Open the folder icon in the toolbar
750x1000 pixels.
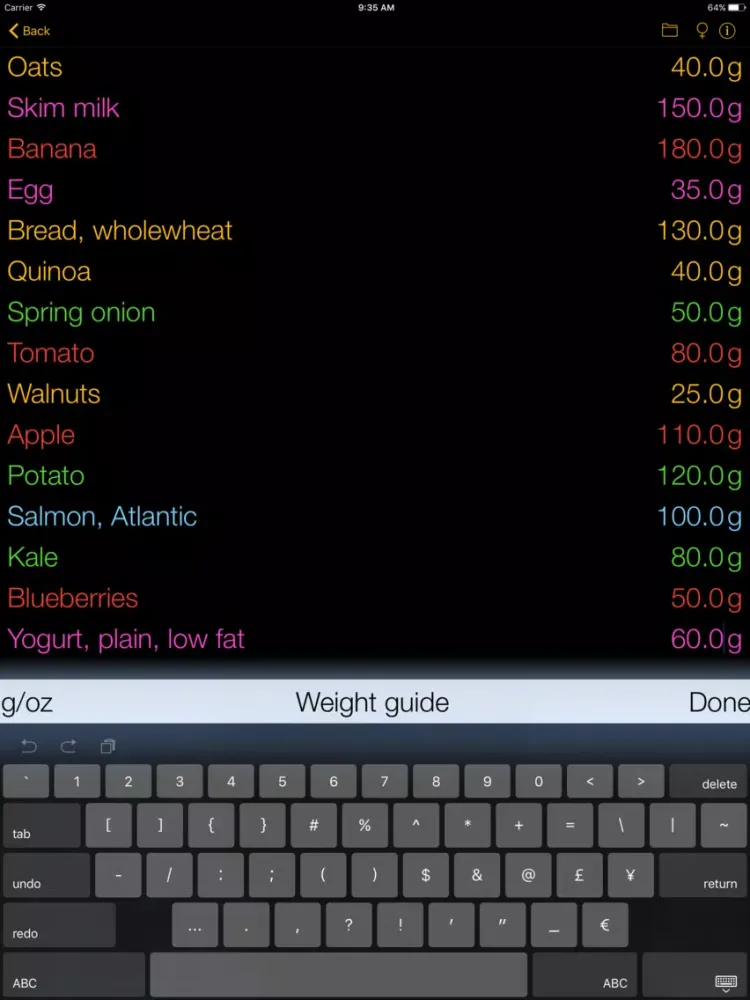(670, 31)
